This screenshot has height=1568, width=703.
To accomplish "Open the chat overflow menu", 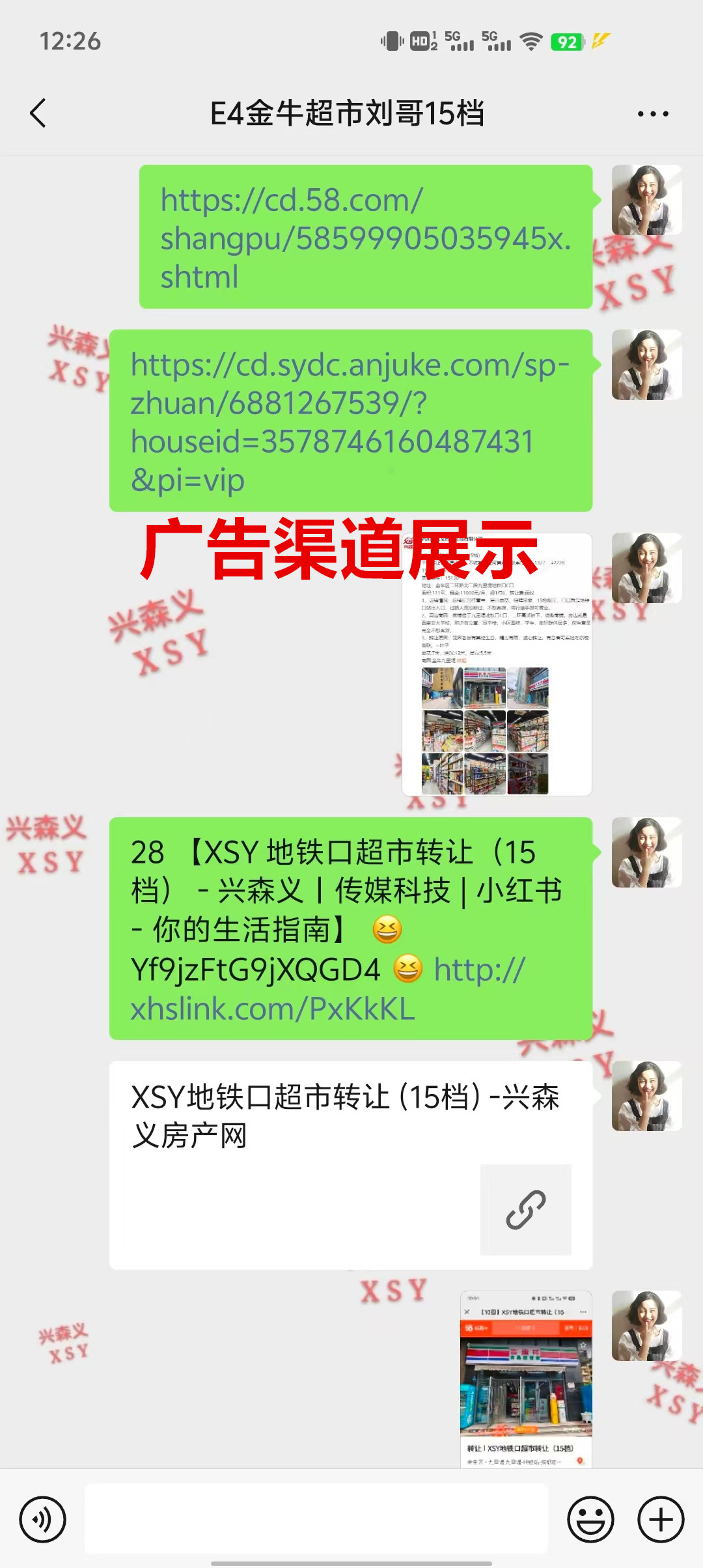I will click(x=652, y=114).
